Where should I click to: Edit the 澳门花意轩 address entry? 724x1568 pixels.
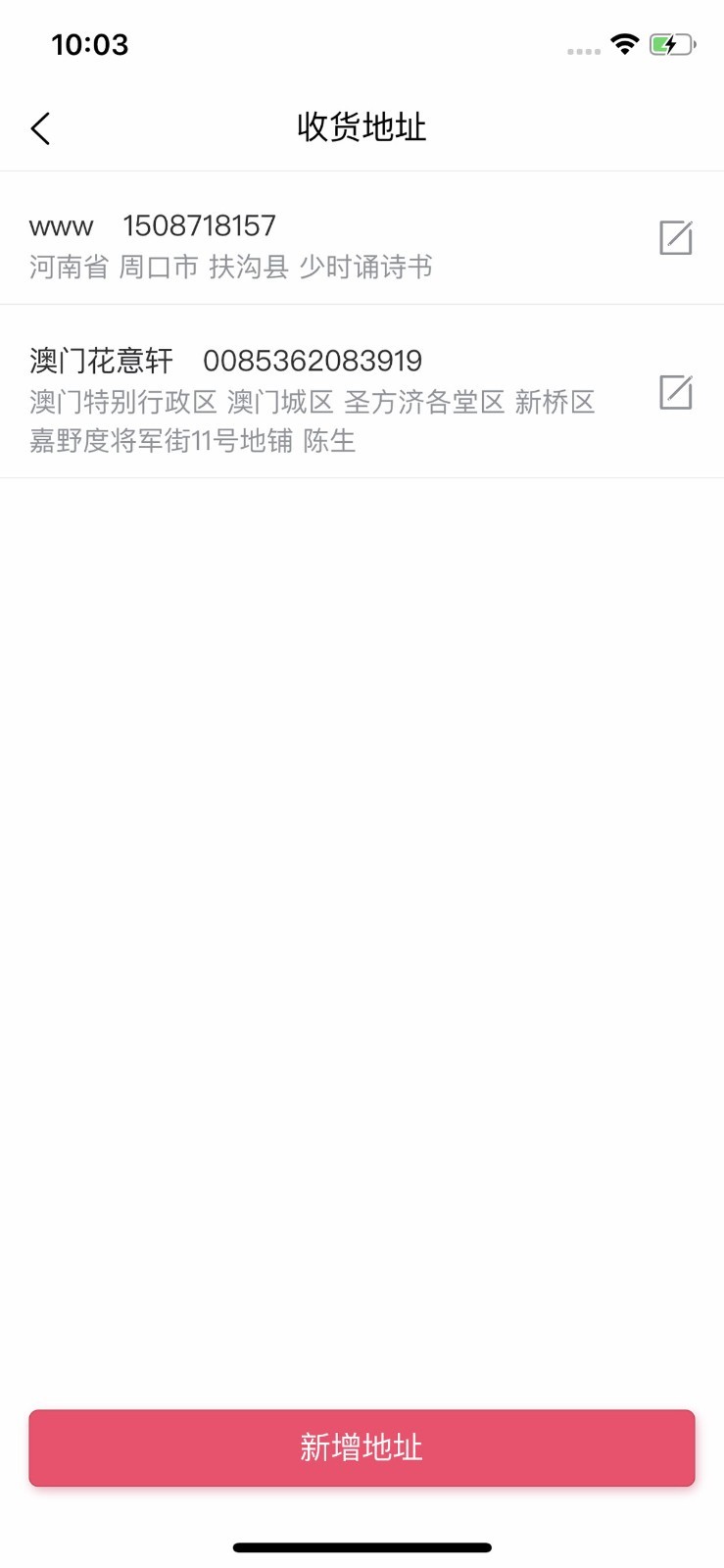(675, 393)
